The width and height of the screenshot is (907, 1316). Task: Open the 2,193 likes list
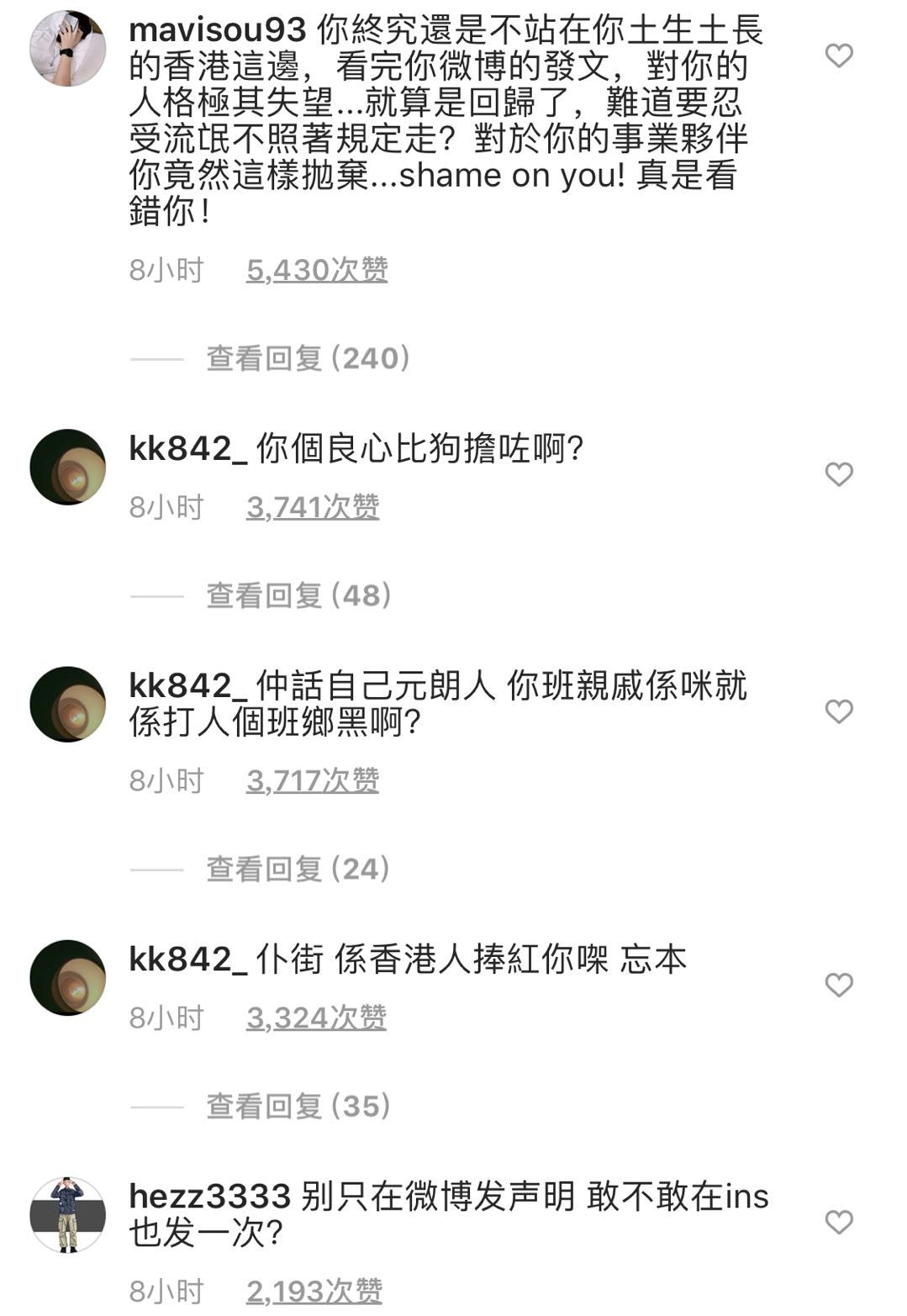coord(314,1291)
